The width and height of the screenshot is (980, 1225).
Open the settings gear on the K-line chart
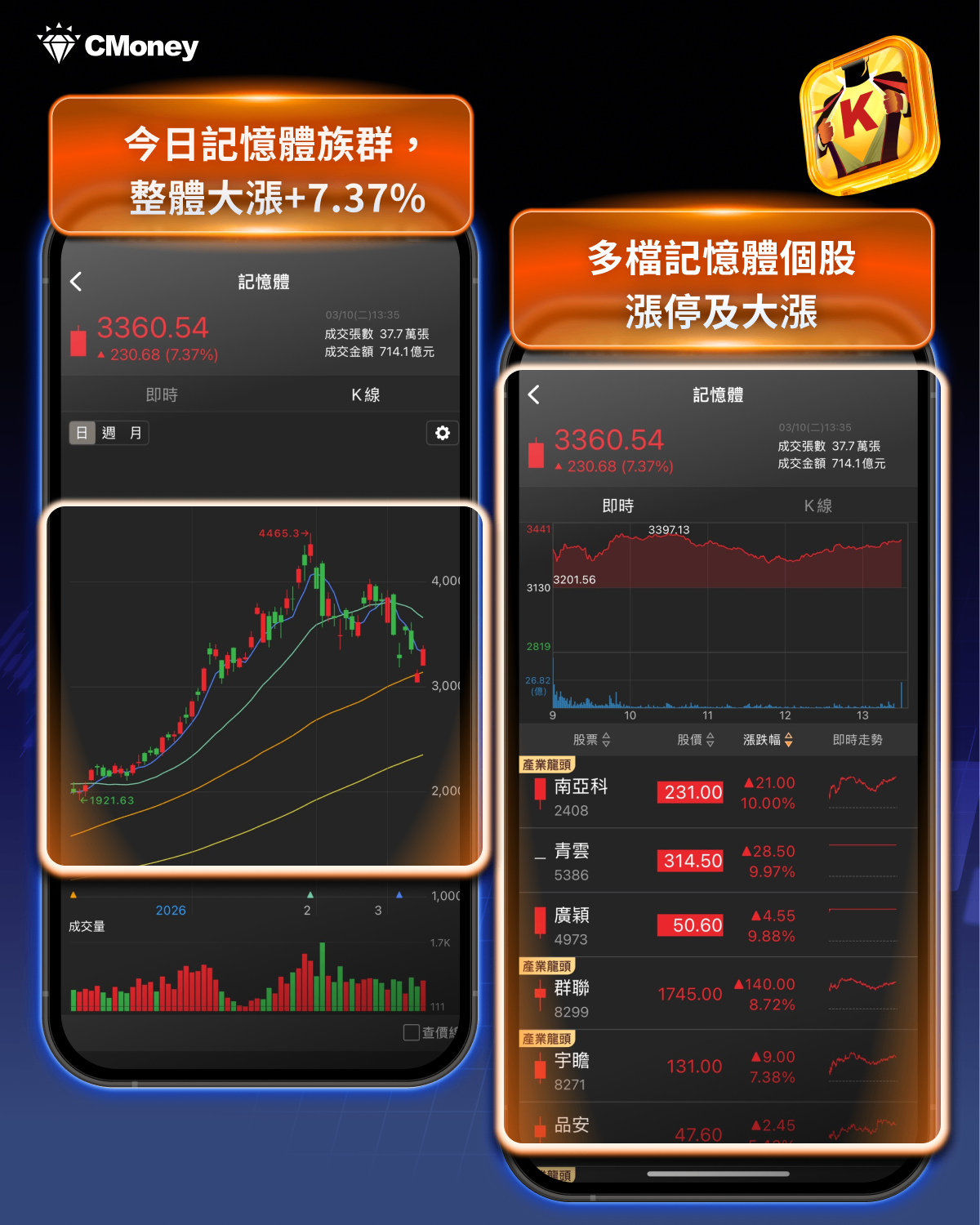pyautogui.click(x=441, y=434)
